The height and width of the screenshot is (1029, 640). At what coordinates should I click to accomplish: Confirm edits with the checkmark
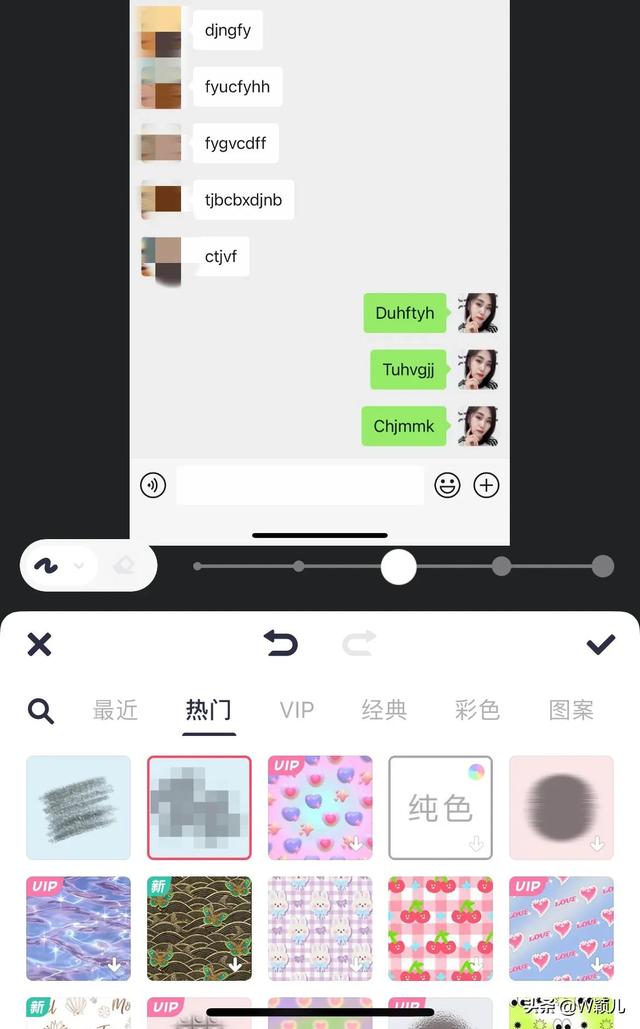tap(600, 644)
